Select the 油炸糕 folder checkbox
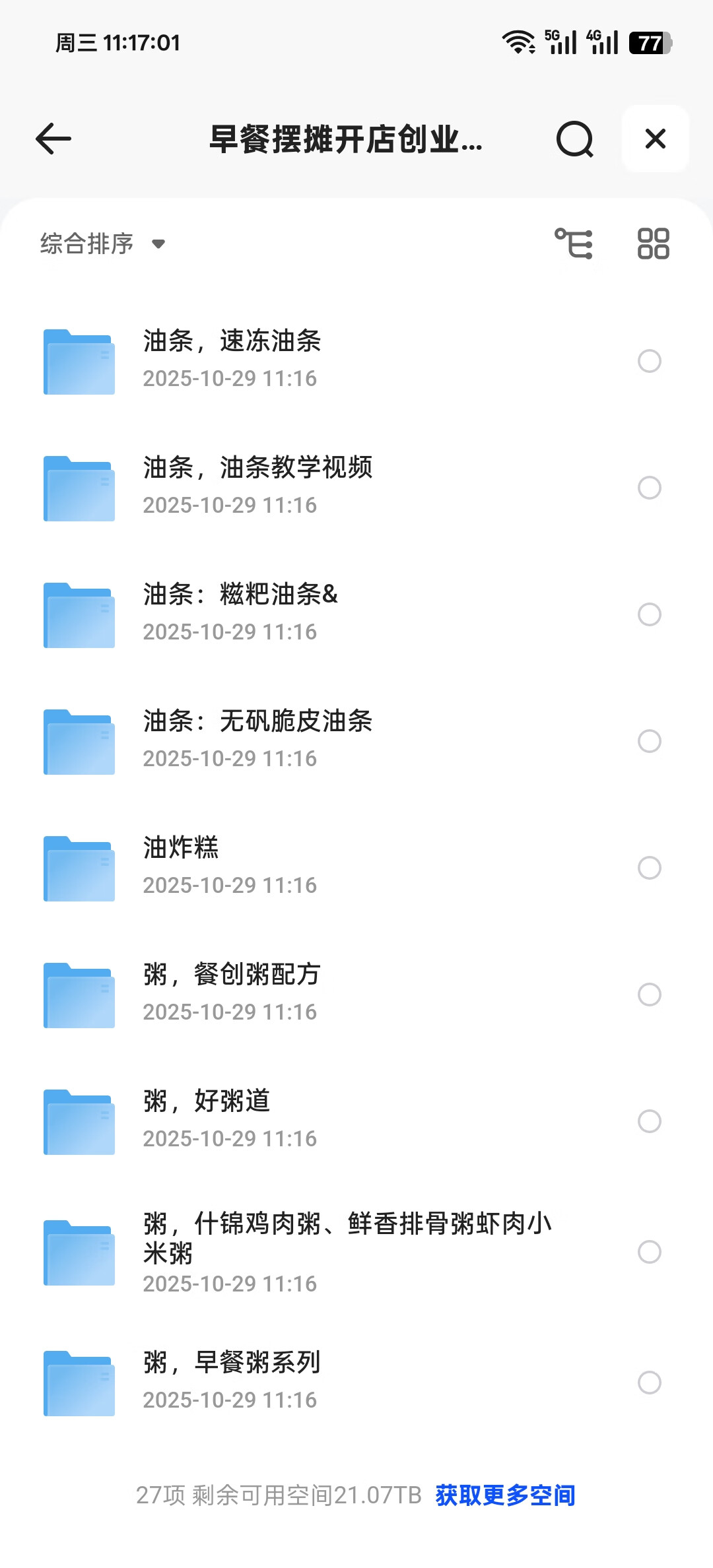The height and width of the screenshot is (1568, 713). (649, 868)
